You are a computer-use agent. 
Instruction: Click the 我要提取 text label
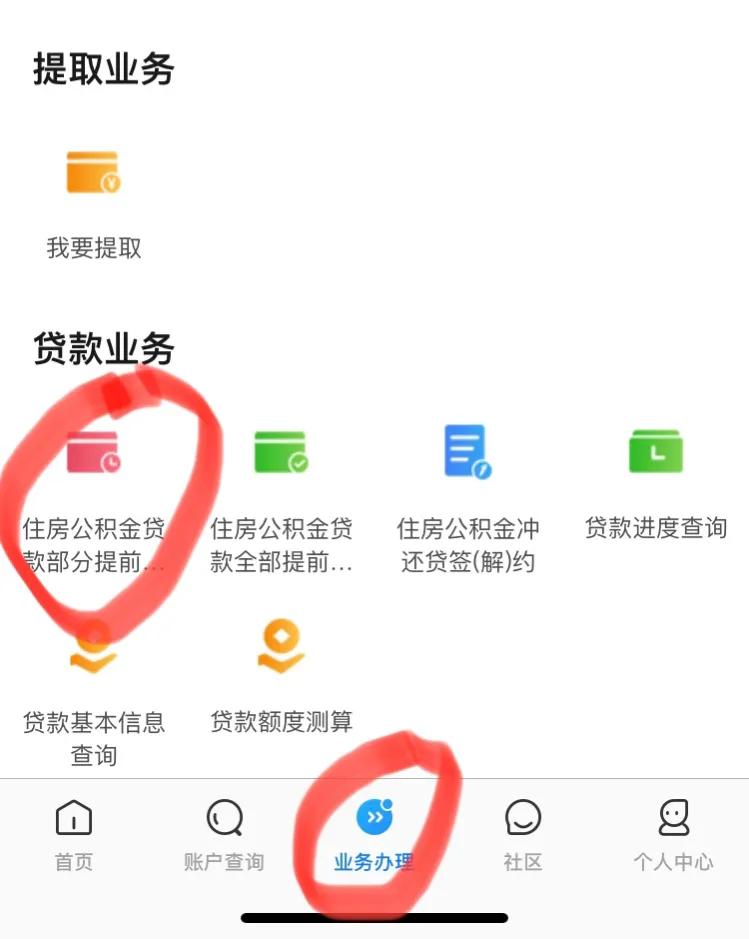tap(93, 248)
